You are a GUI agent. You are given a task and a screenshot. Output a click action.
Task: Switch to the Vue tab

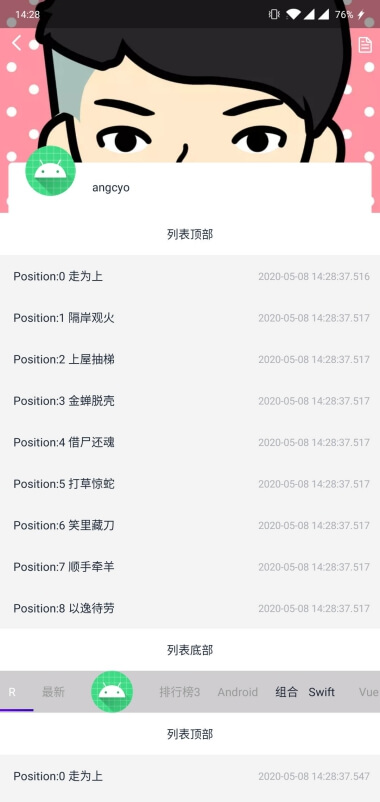coord(368,692)
